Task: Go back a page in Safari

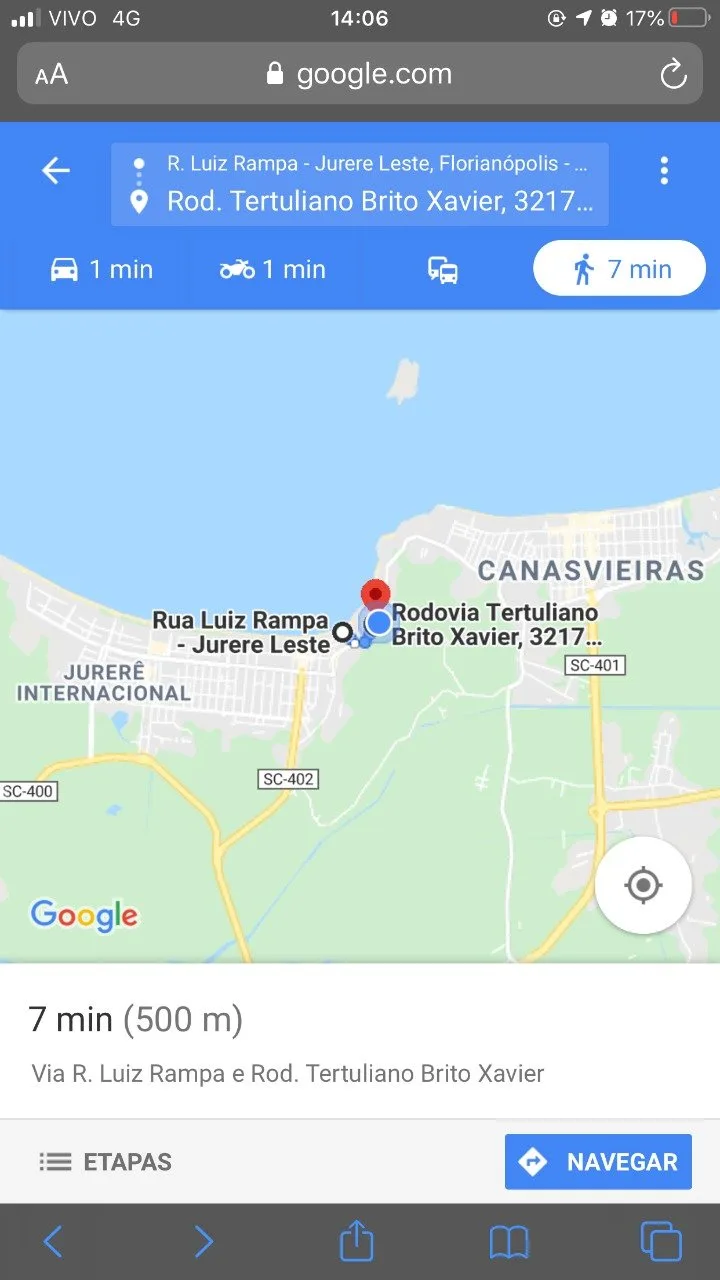Action: tap(53, 1242)
